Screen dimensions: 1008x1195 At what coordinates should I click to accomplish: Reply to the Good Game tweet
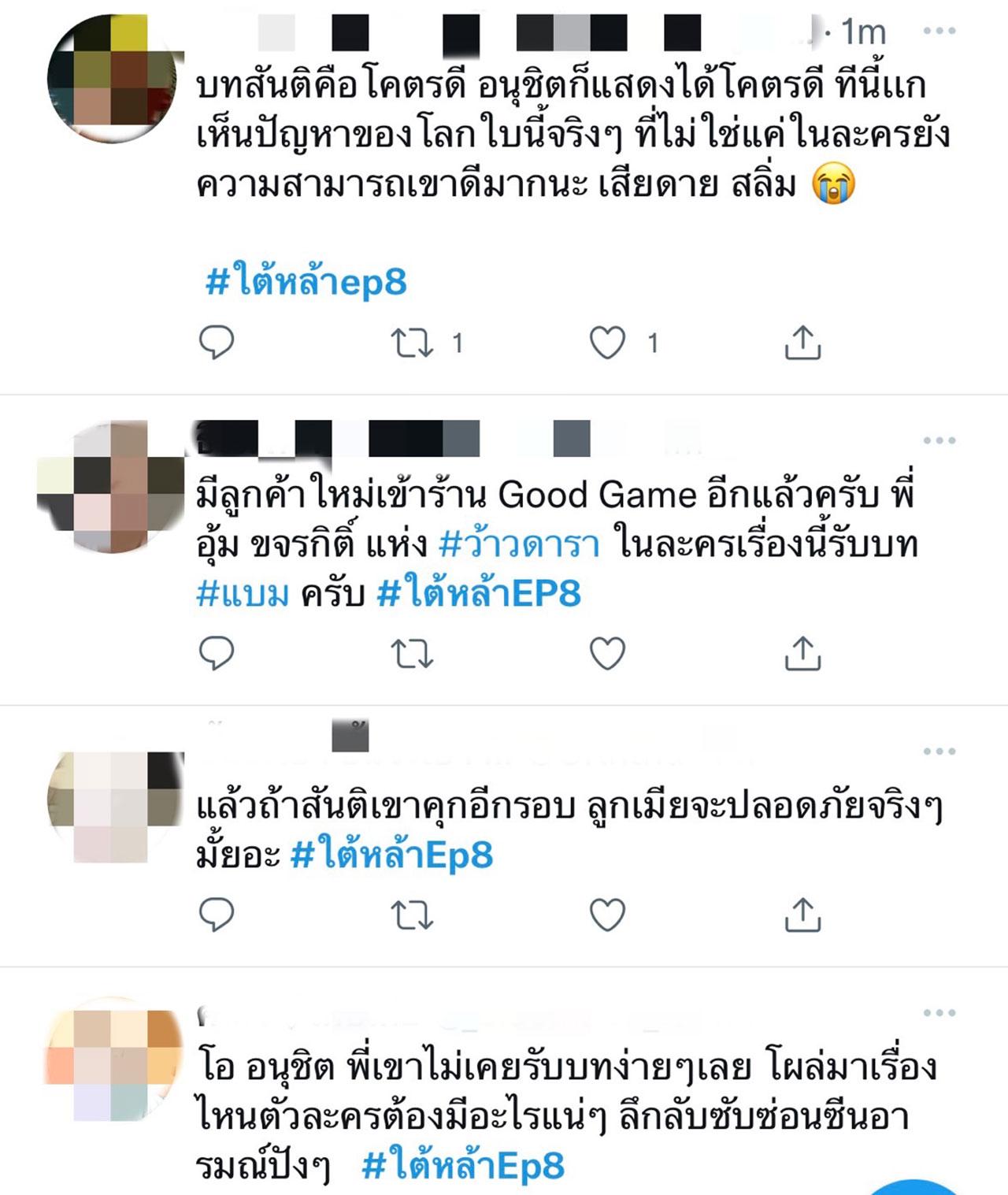point(217,653)
